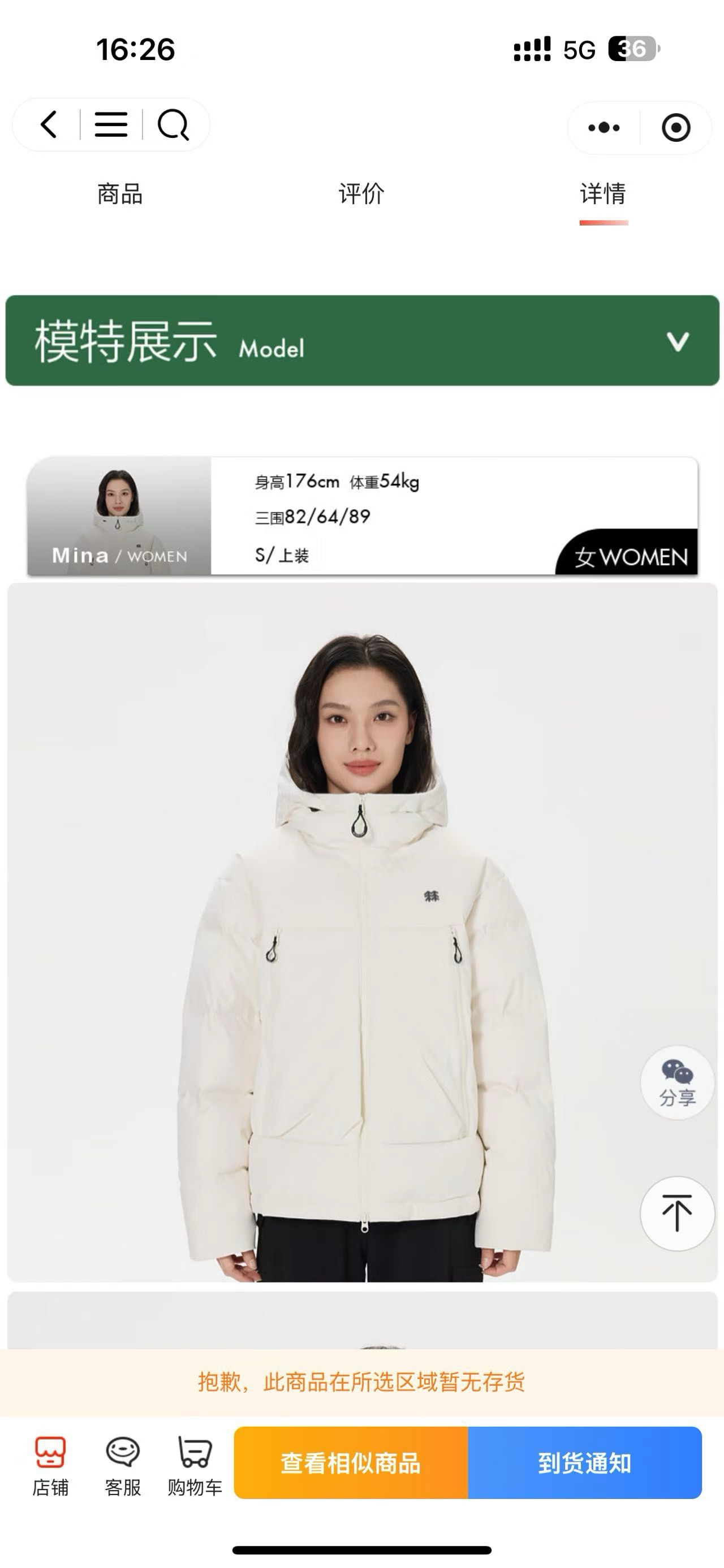Open the search icon in top bar
The image size is (724, 1568).
click(x=173, y=125)
